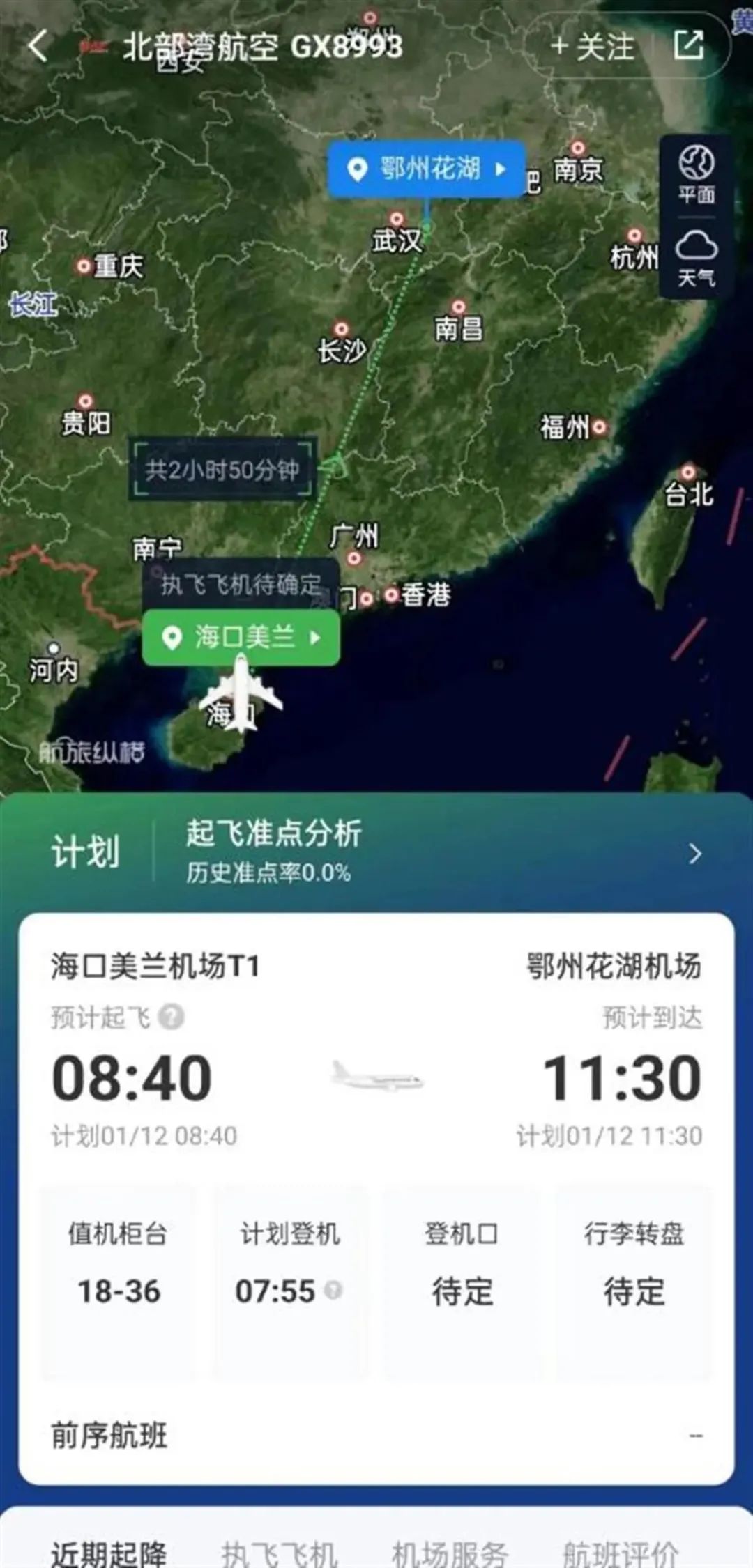Tap the info icon next to 07:55
Screen dimensions: 753x1568
click(x=334, y=1290)
